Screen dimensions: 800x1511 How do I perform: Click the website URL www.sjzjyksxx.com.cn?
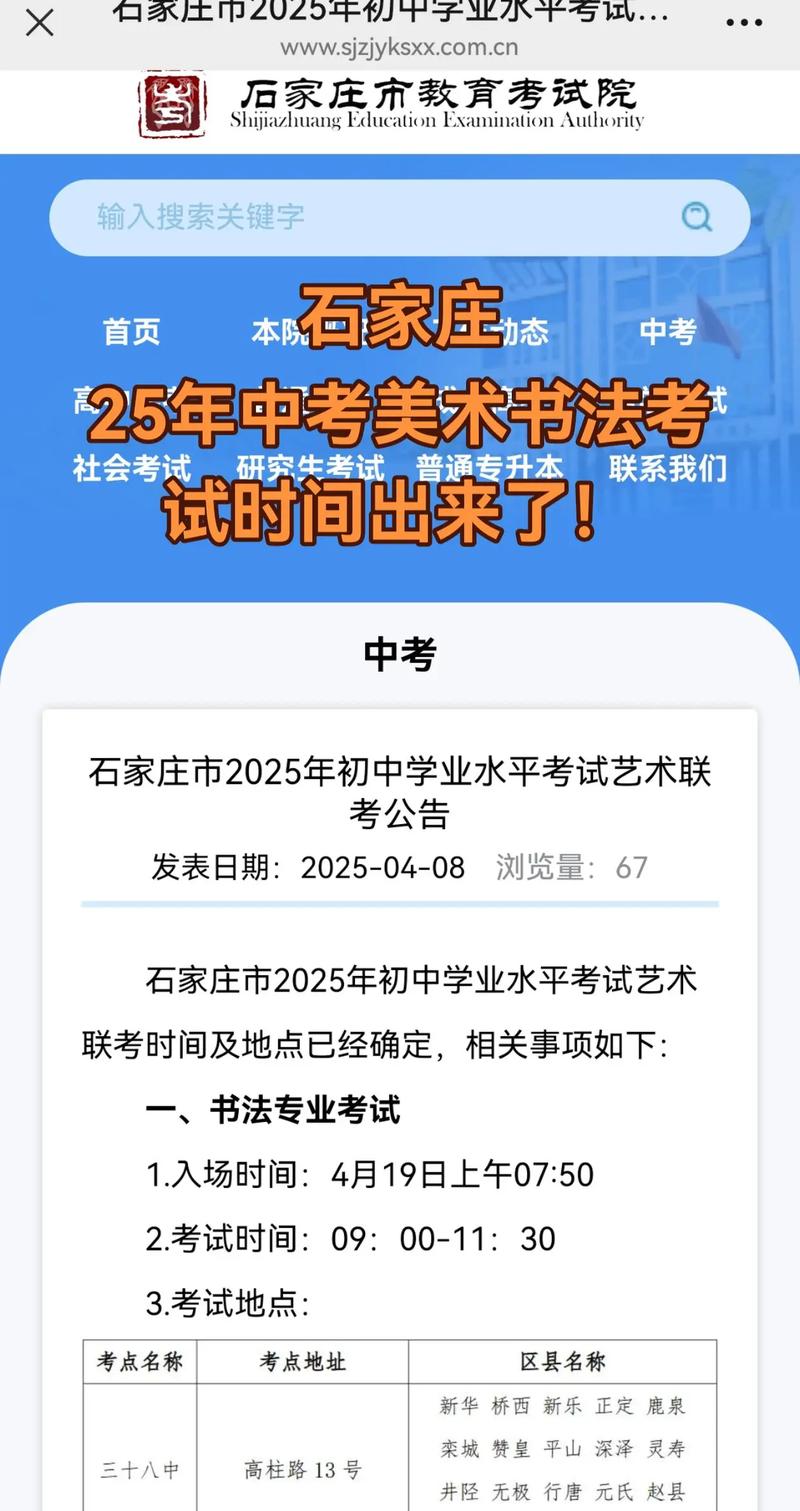(x=399, y=46)
